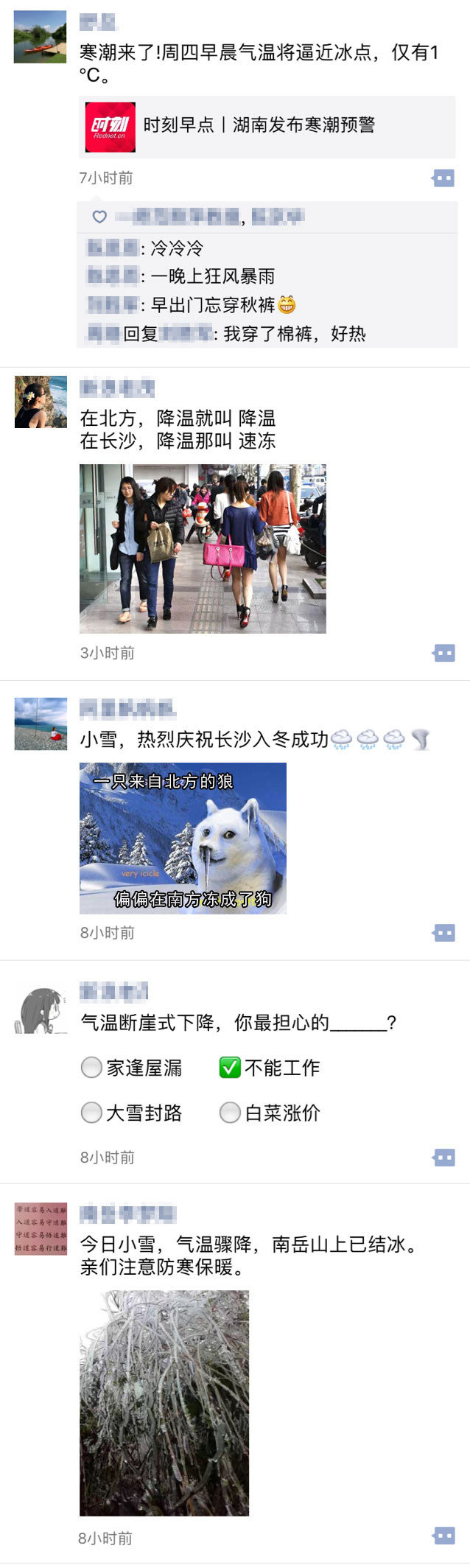
Task: Open comment menu under the 在长沙降温叫速冻 post
Action: [443, 654]
